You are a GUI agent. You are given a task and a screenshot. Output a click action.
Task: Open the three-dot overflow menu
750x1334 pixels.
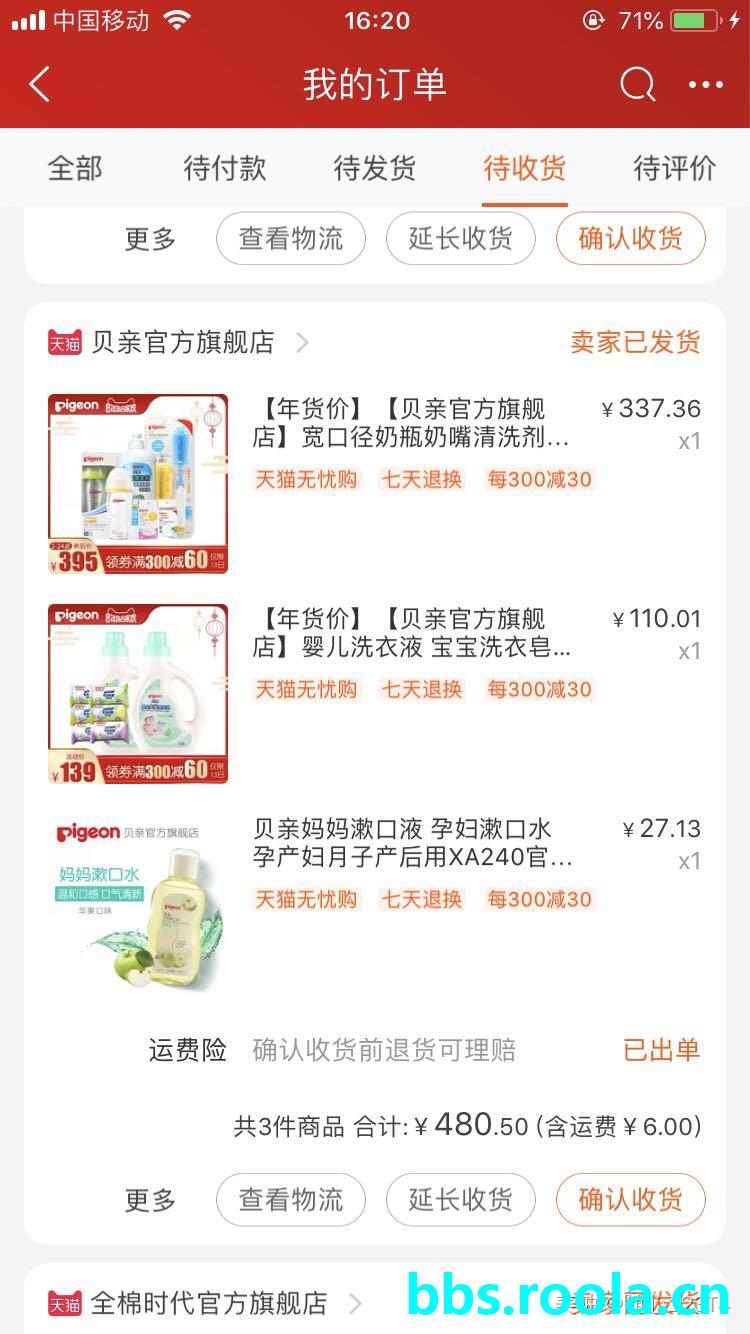(705, 85)
